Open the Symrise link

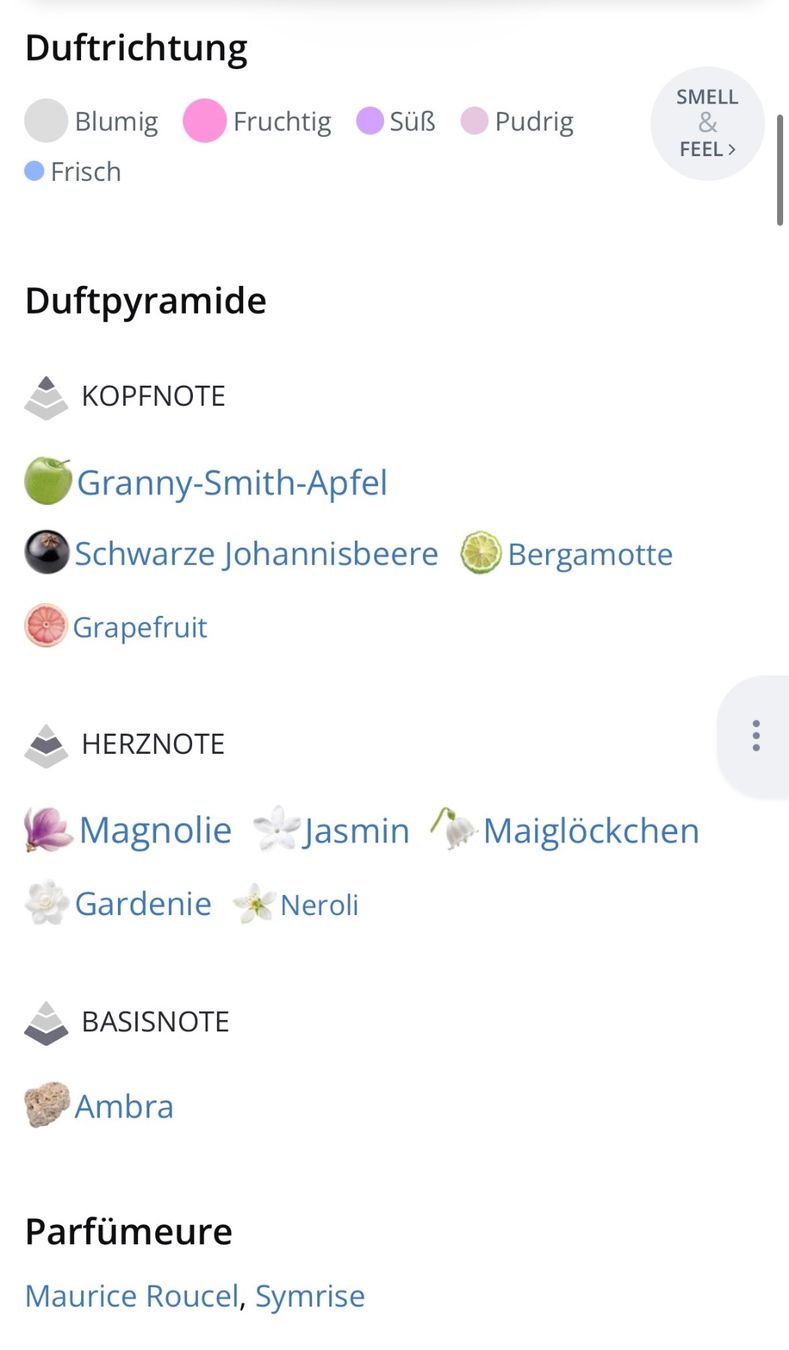(x=310, y=1296)
